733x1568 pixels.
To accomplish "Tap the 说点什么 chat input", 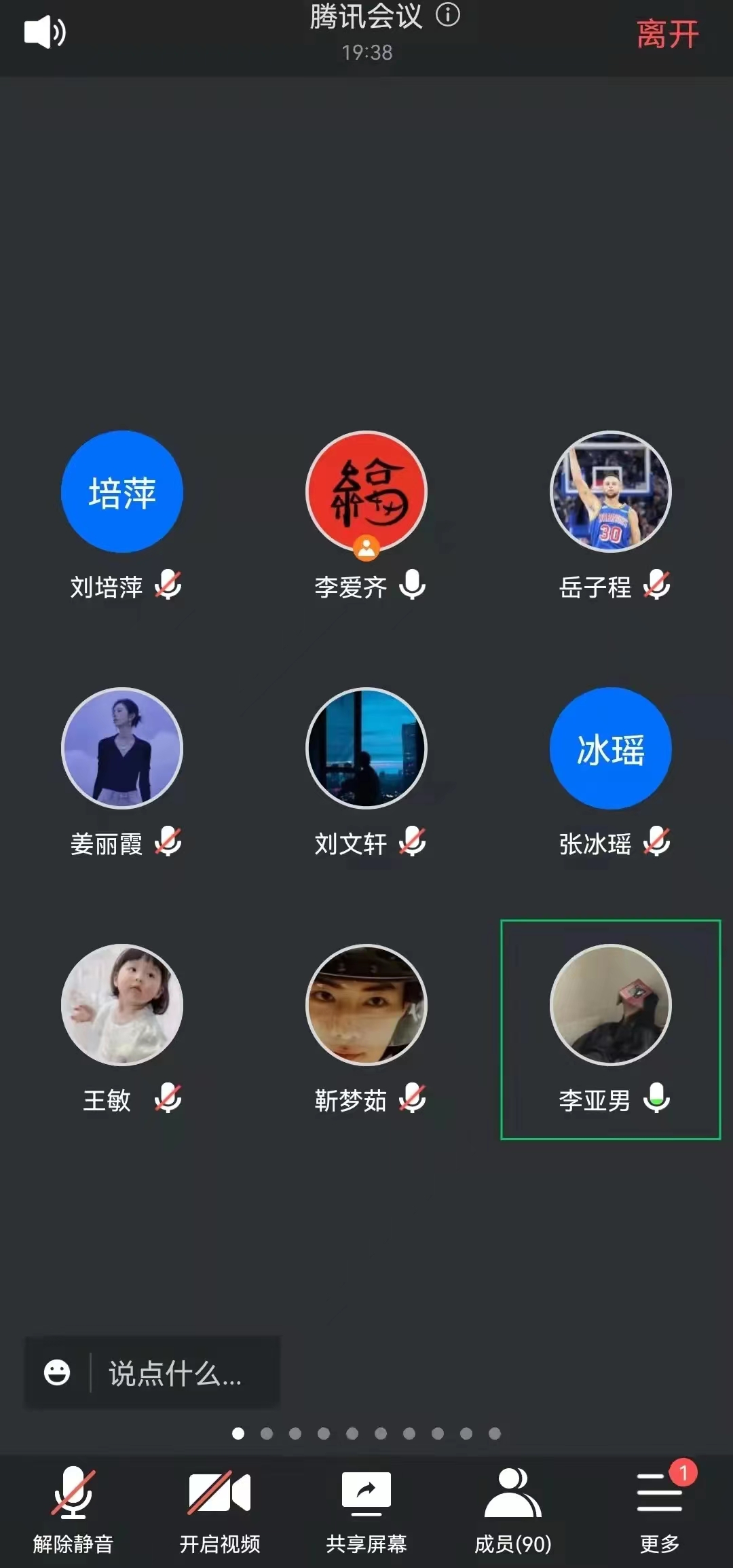I will click(x=175, y=1373).
